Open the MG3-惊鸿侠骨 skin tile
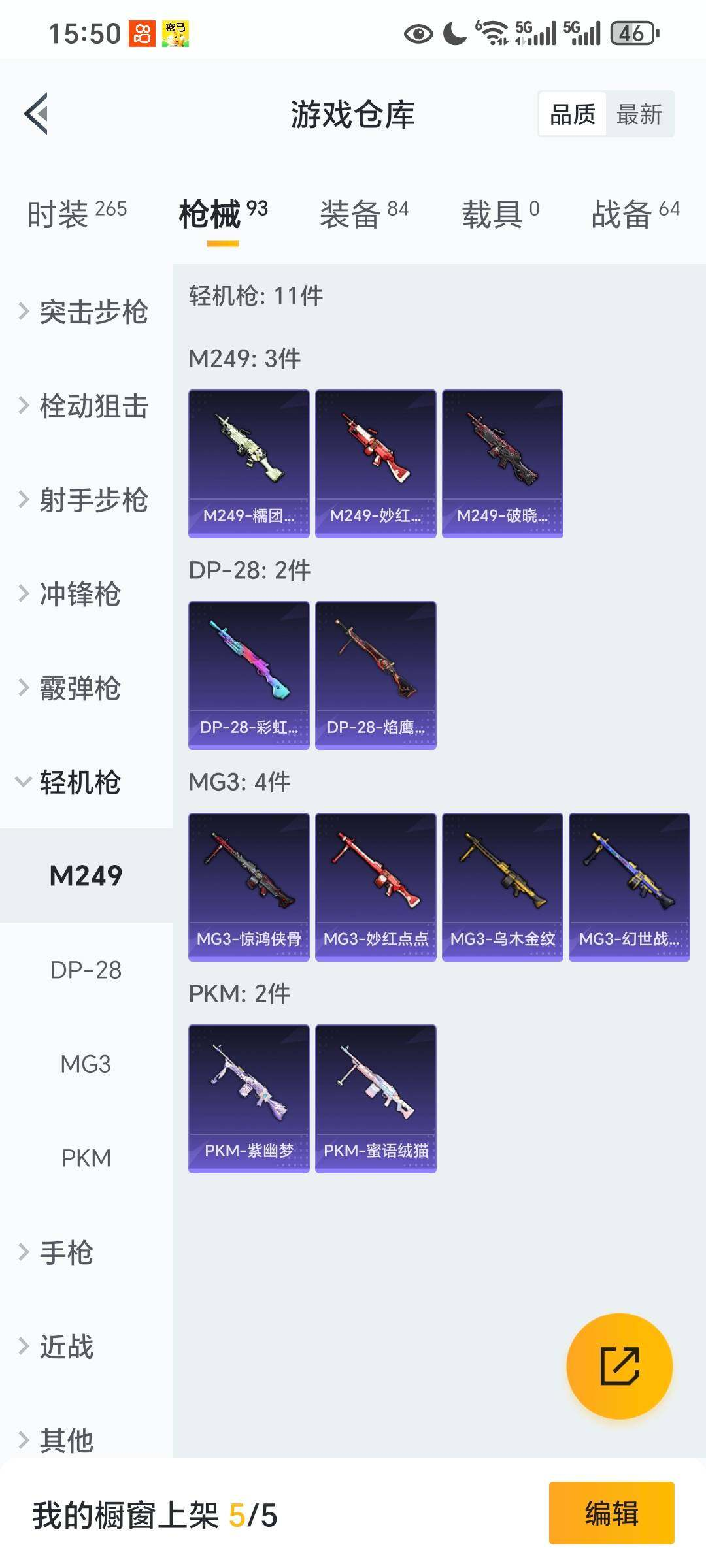The image size is (706, 1568). coord(248,887)
